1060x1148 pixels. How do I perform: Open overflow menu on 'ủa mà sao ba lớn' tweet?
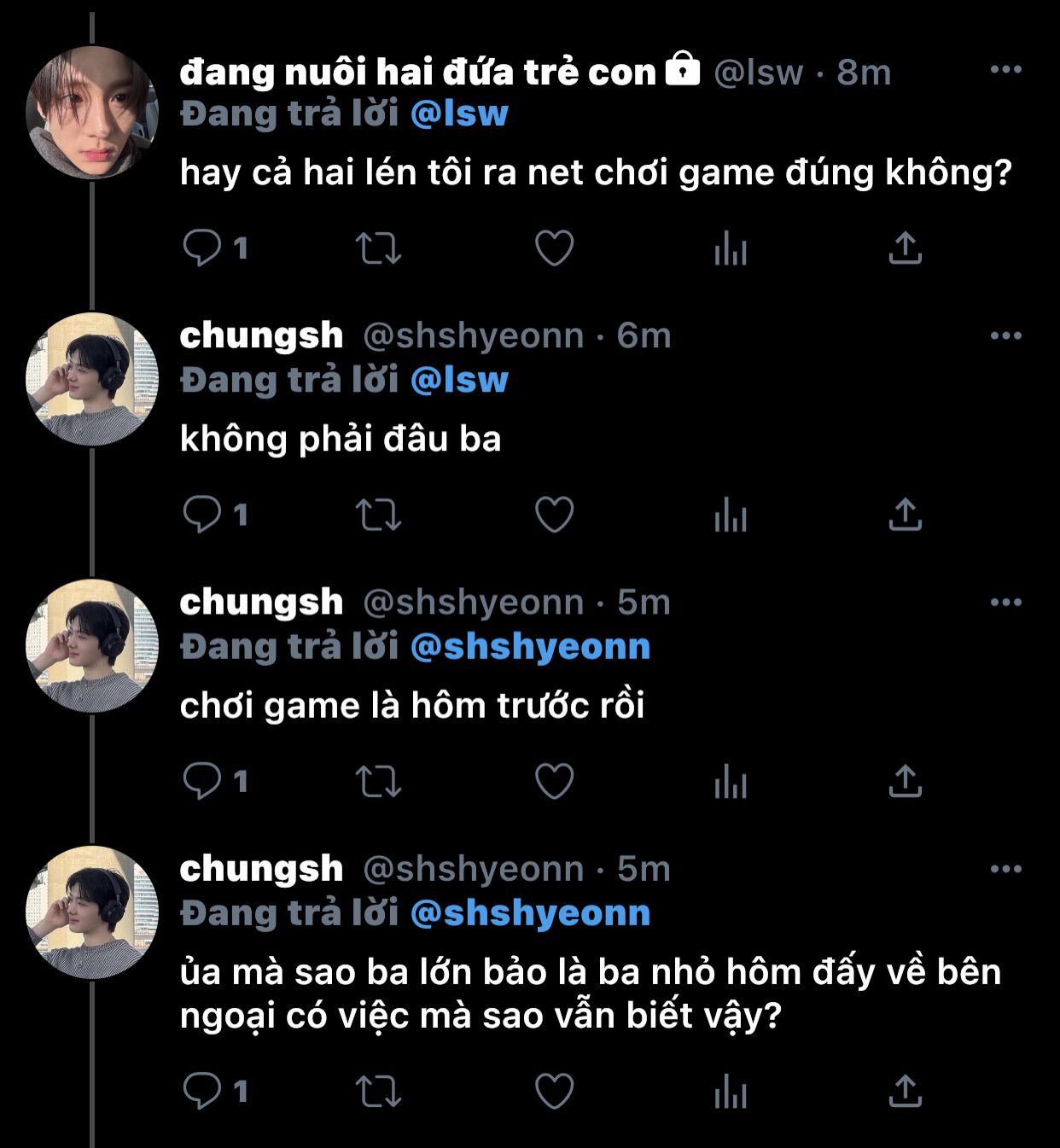click(x=1005, y=869)
